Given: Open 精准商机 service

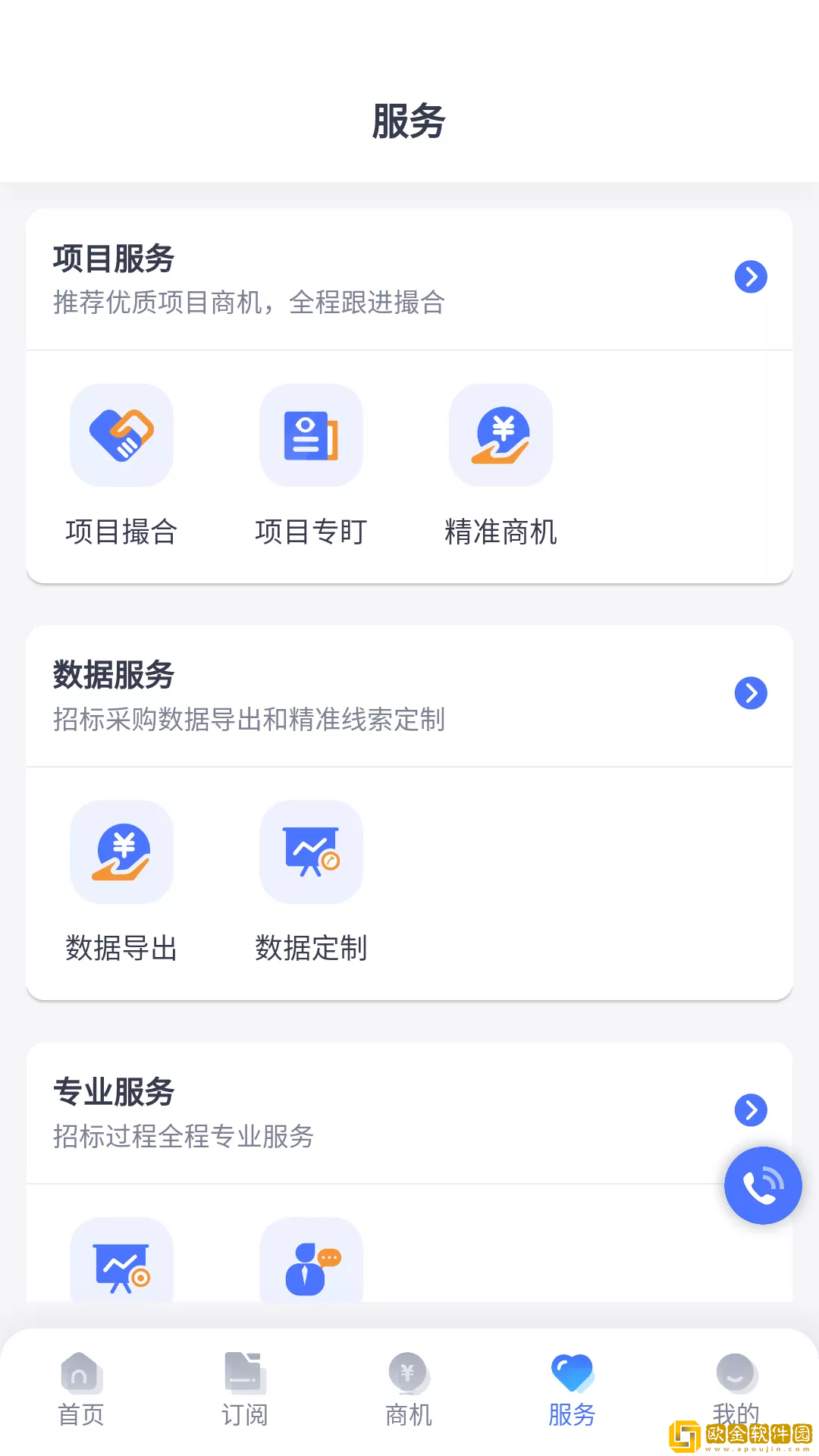Looking at the screenshot, I should pos(500,434).
